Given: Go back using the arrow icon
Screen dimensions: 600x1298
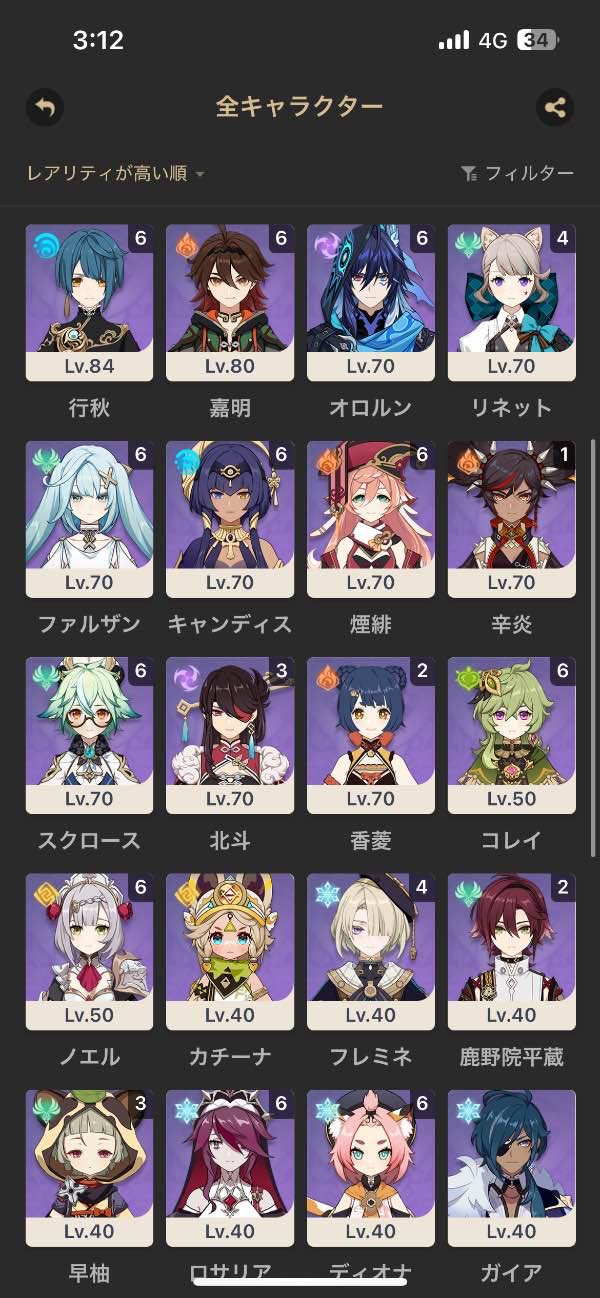Looking at the screenshot, I should click(x=44, y=107).
